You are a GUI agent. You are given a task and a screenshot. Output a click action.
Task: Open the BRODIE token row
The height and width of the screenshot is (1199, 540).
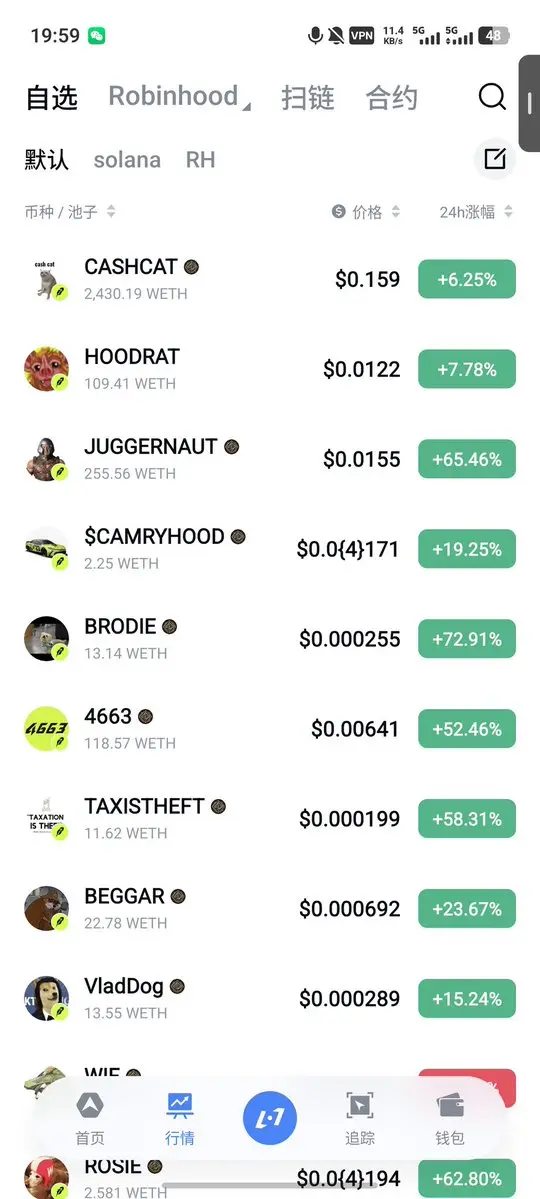pyautogui.click(x=270, y=638)
